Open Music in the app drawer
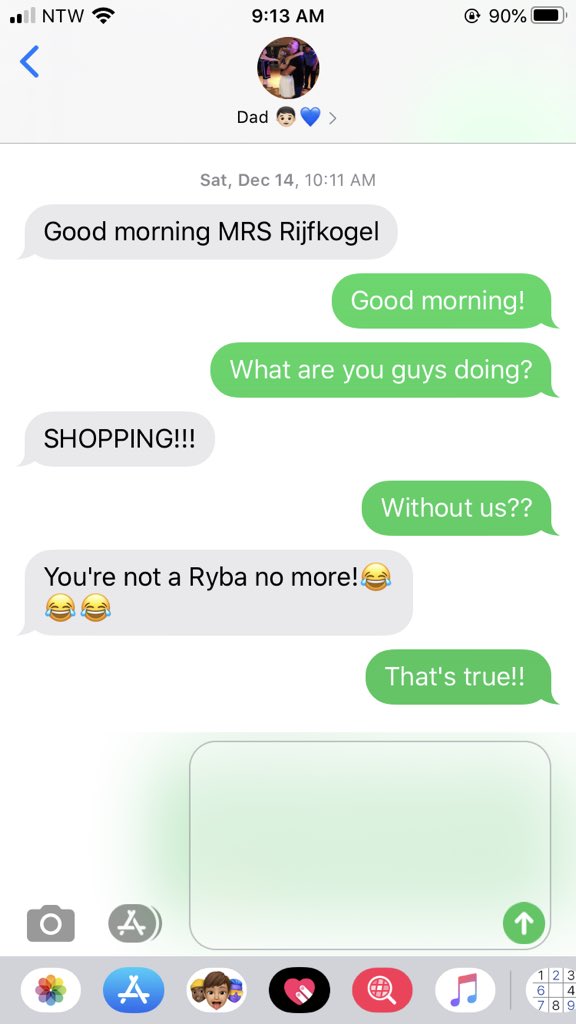The height and width of the screenshot is (1024, 576). coord(465,990)
